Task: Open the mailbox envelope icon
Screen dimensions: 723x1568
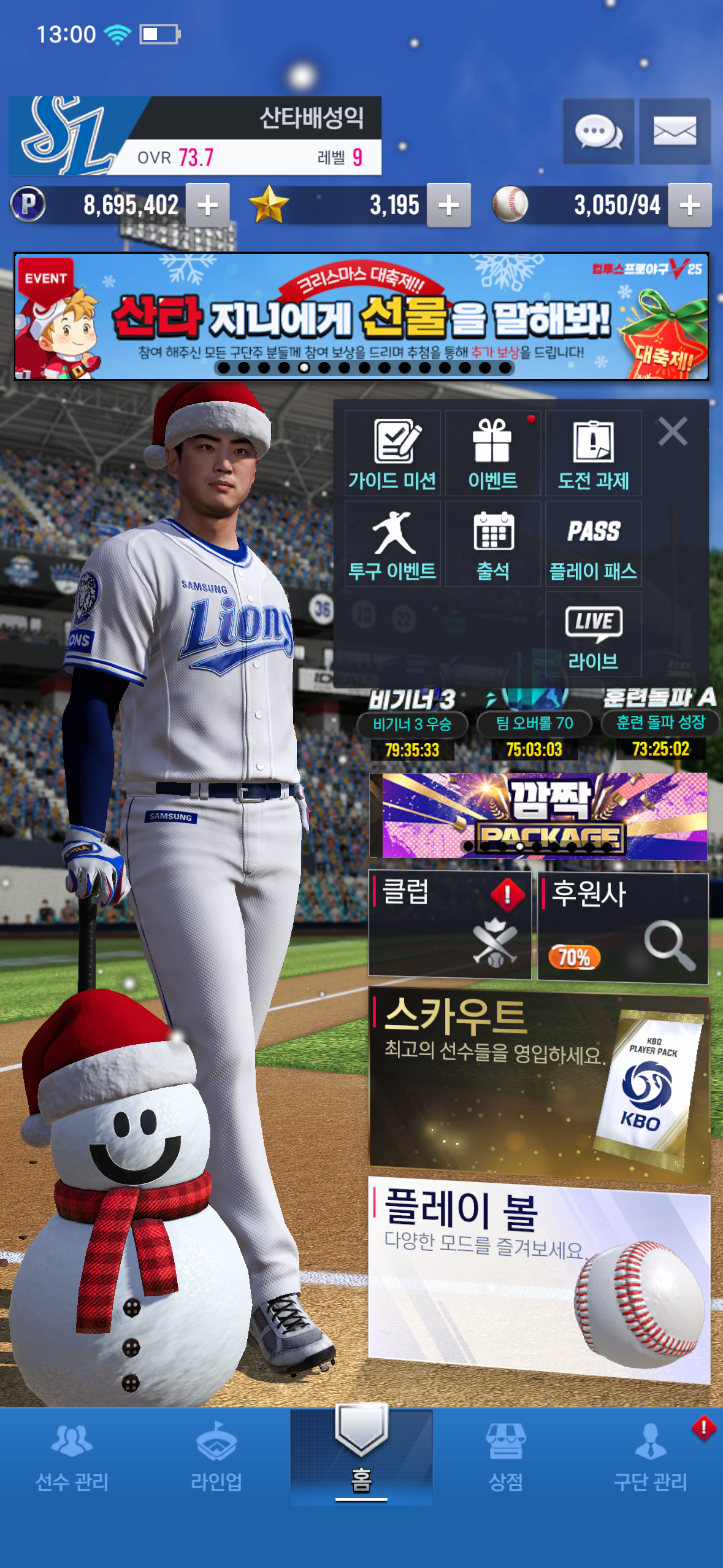Action: pos(675,131)
